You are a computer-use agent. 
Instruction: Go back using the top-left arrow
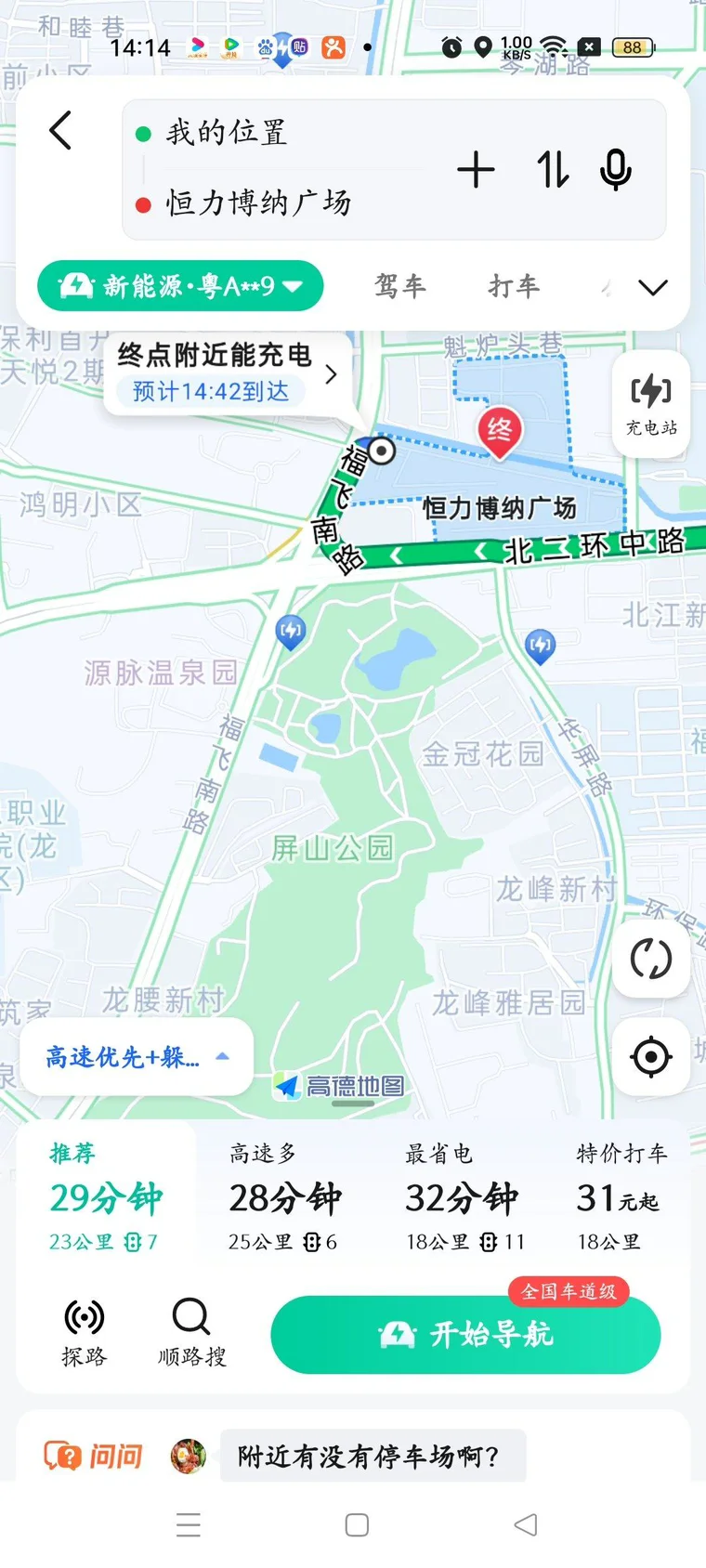pyautogui.click(x=60, y=131)
